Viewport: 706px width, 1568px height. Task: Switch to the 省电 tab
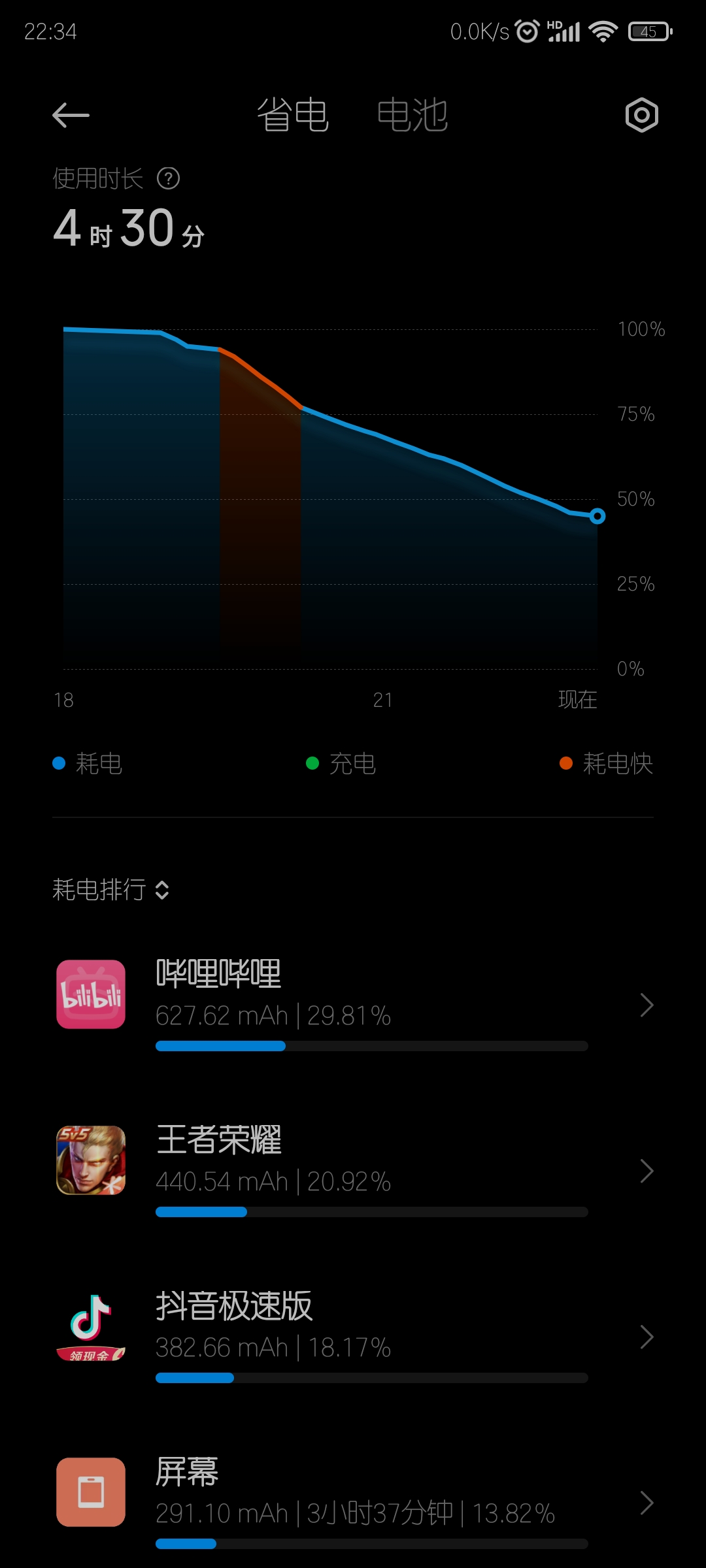(x=292, y=115)
